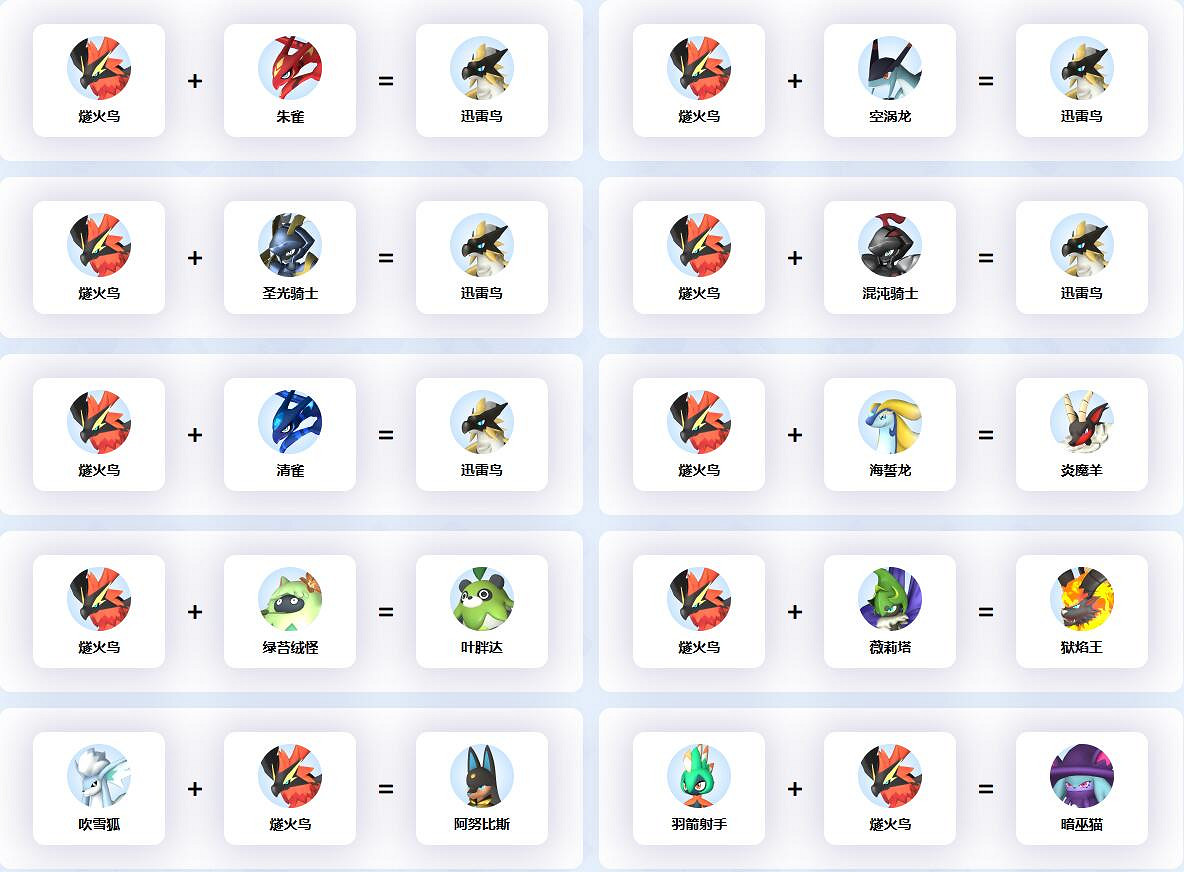This screenshot has width=1184, height=872.
Task: Tap the 薇莉塔 pal card
Action: click(890, 612)
